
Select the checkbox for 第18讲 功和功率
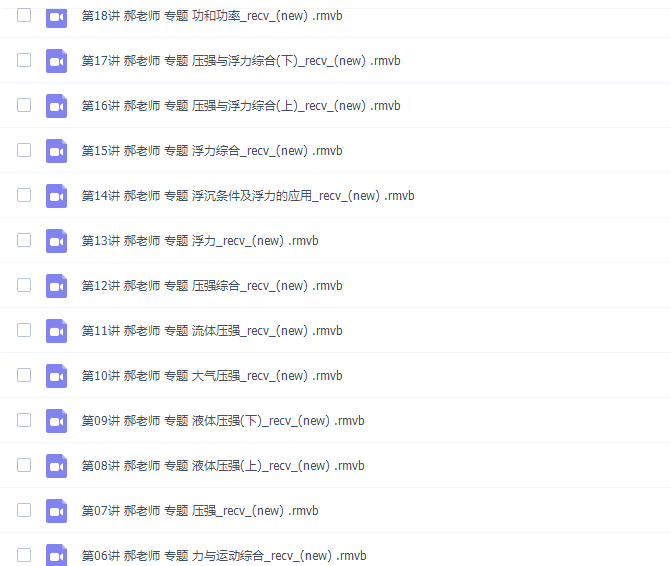tap(24, 15)
